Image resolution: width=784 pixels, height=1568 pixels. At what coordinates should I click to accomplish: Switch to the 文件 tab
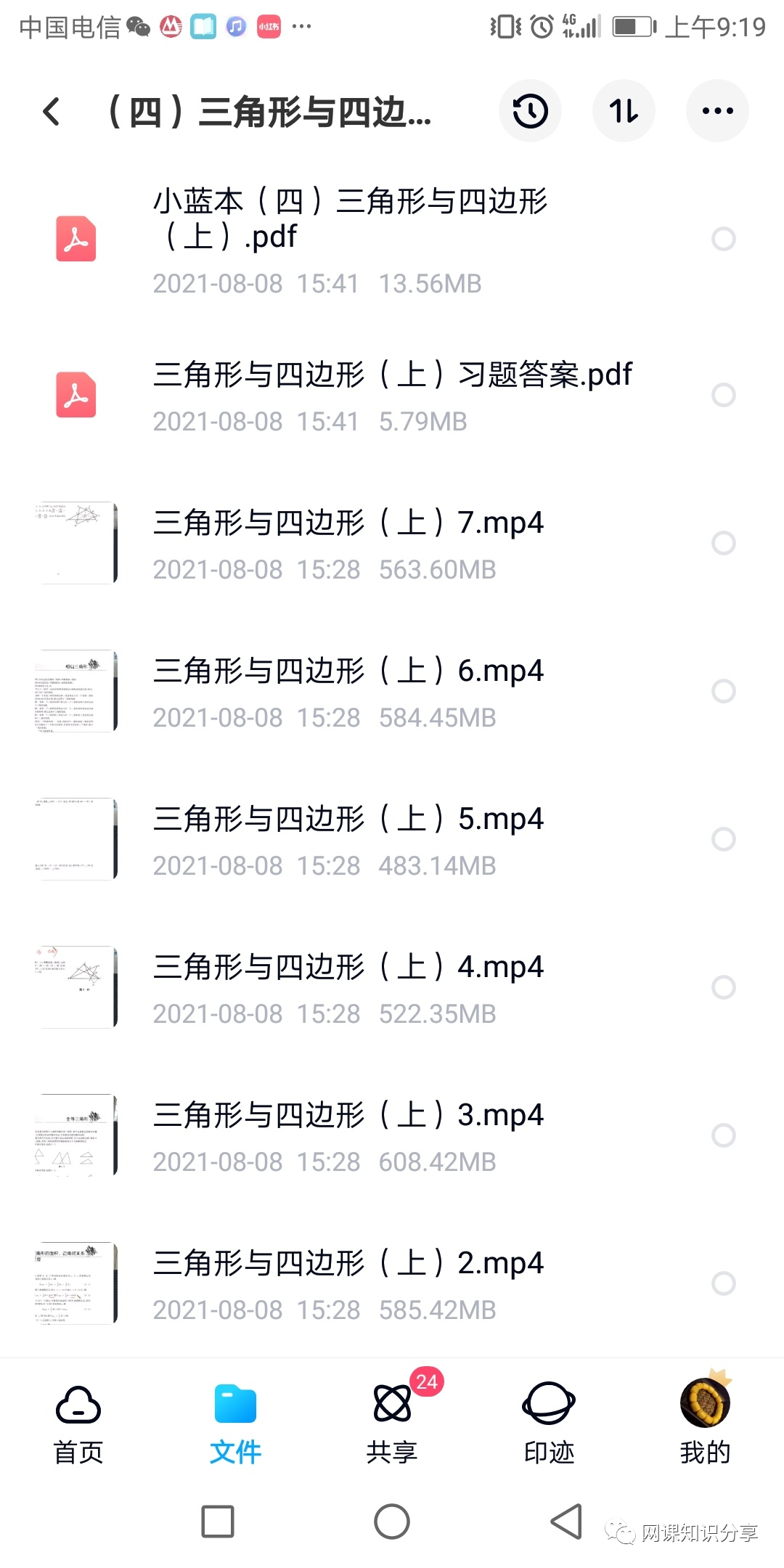235,1423
